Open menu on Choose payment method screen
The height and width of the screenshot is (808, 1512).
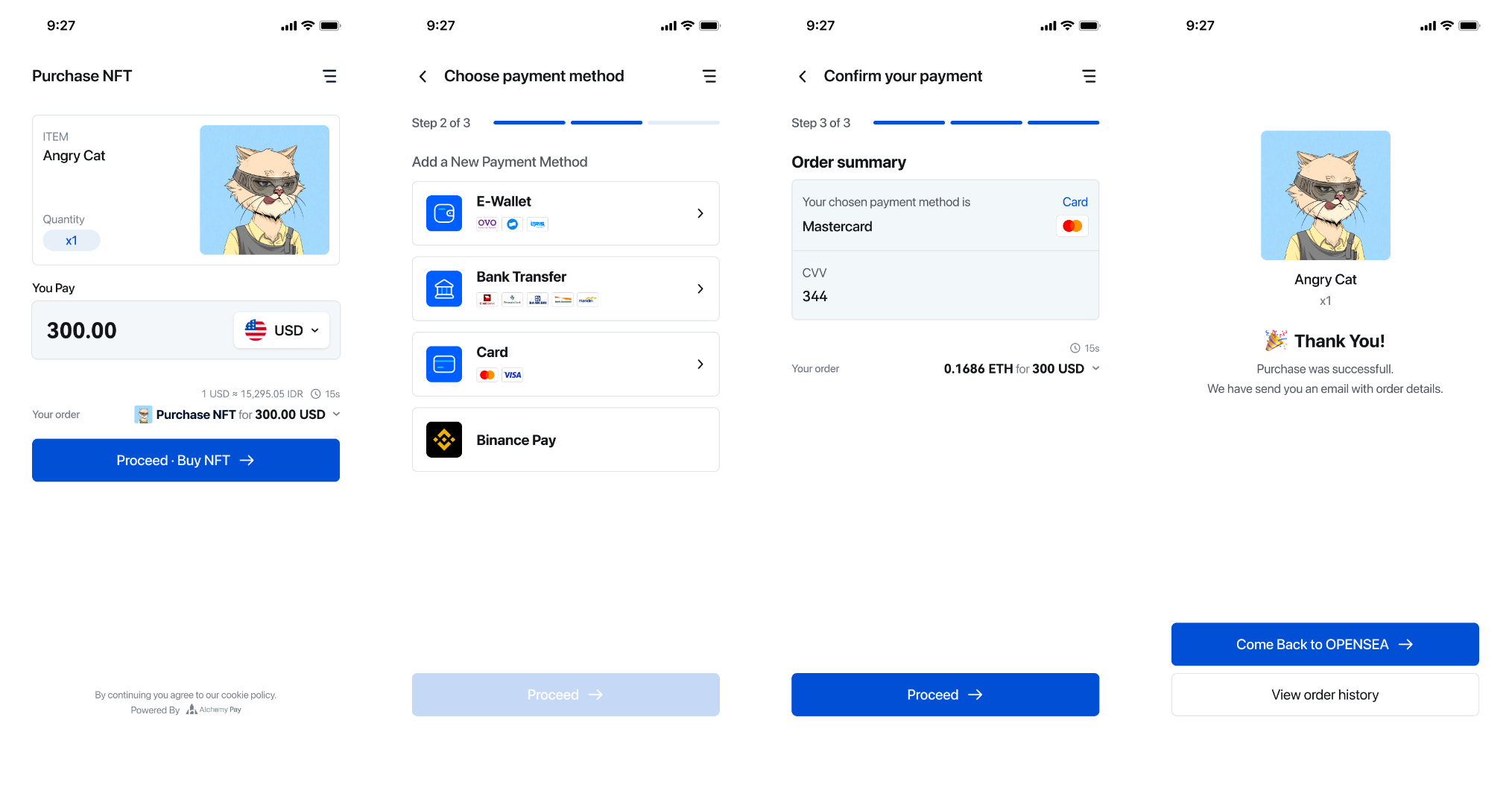(709, 76)
